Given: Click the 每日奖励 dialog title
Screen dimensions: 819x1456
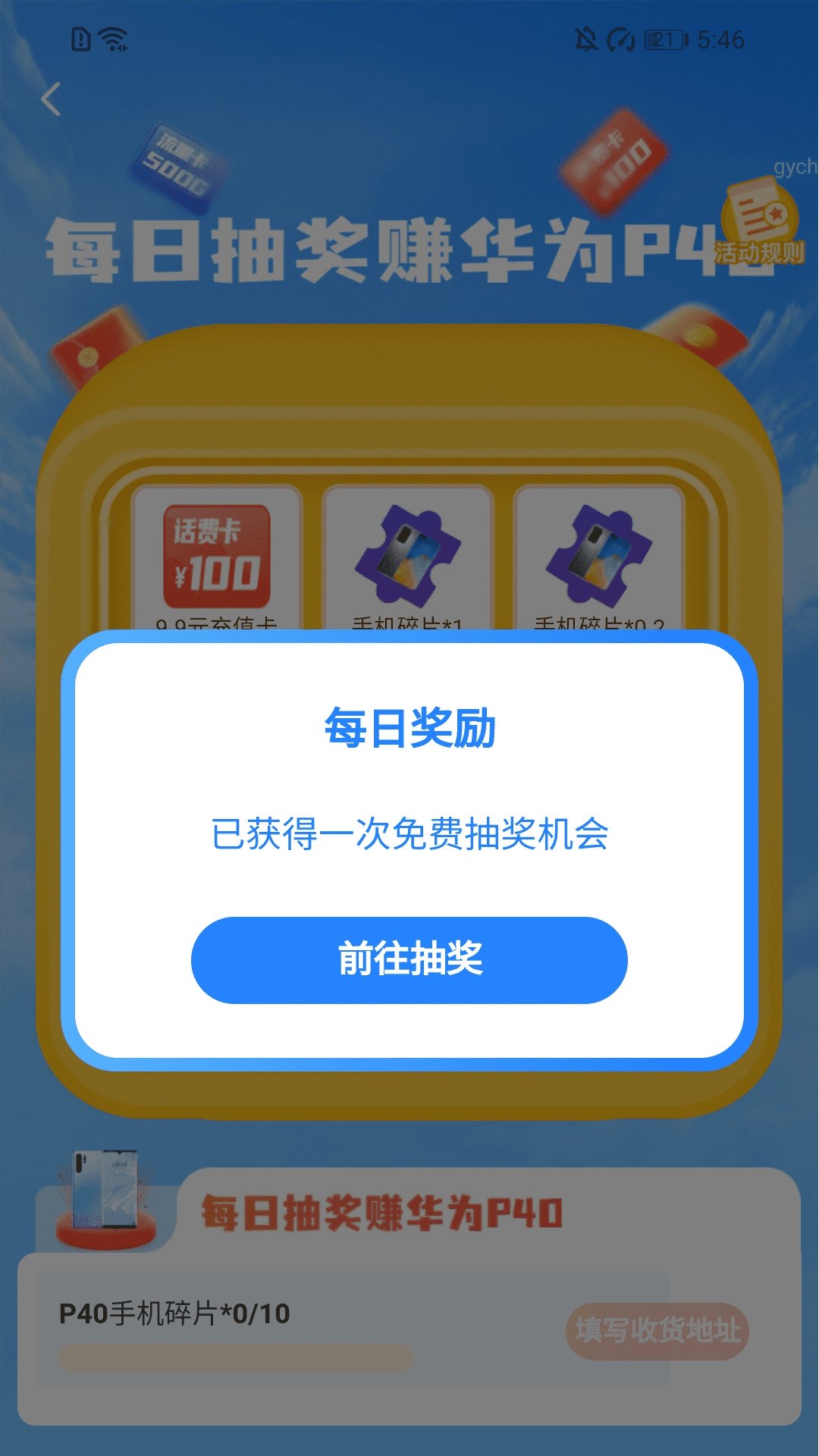Looking at the screenshot, I should 409,726.
